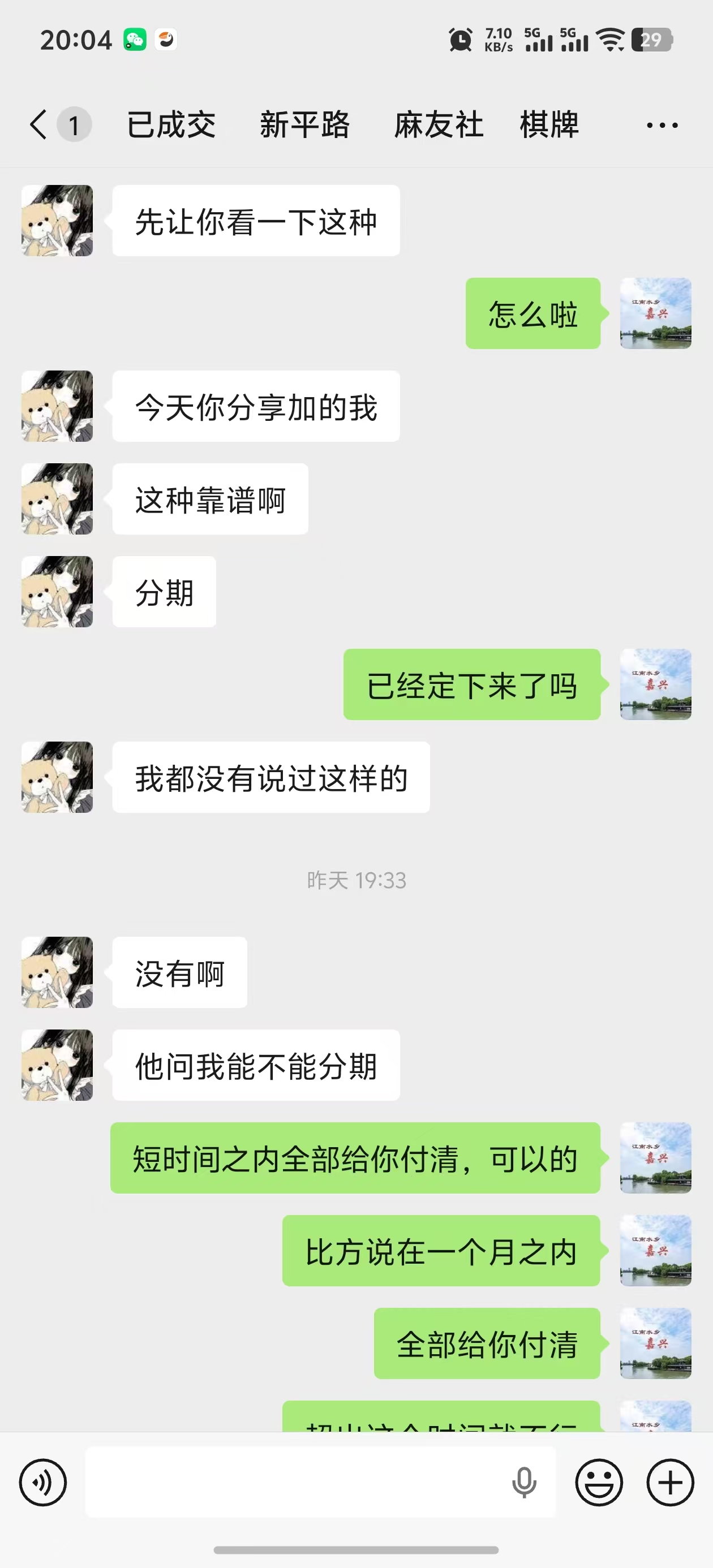The image size is (713, 1568).
Task: Open the contact's bear avatar
Action: [x=57, y=221]
